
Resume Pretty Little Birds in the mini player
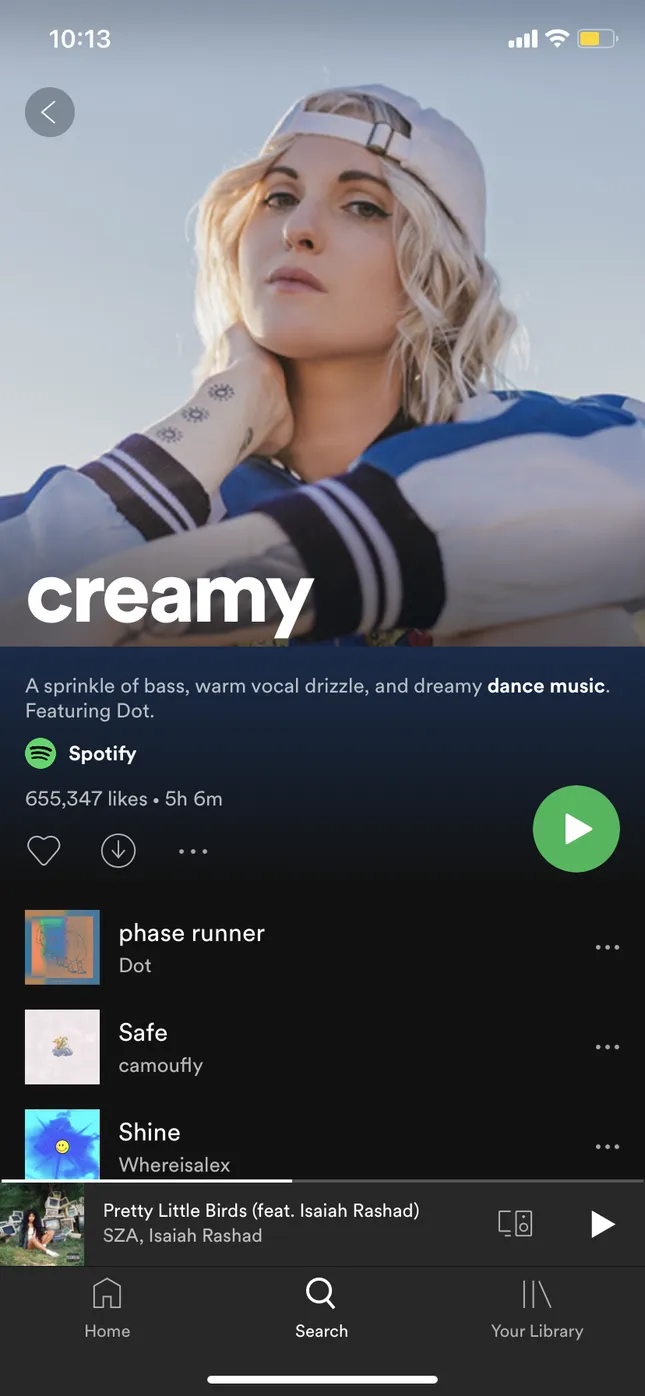[x=601, y=1224]
